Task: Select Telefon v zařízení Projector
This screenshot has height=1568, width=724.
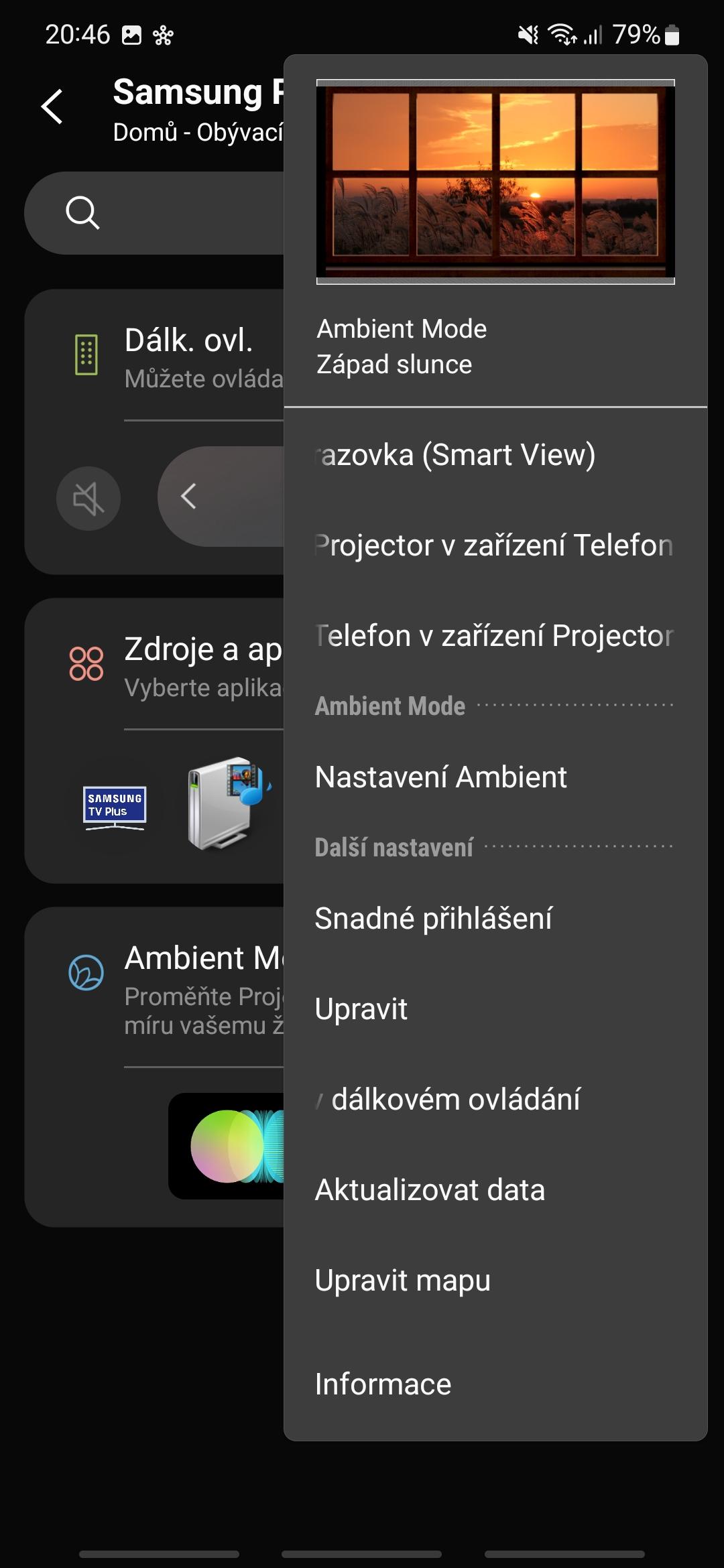Action: tap(495, 636)
